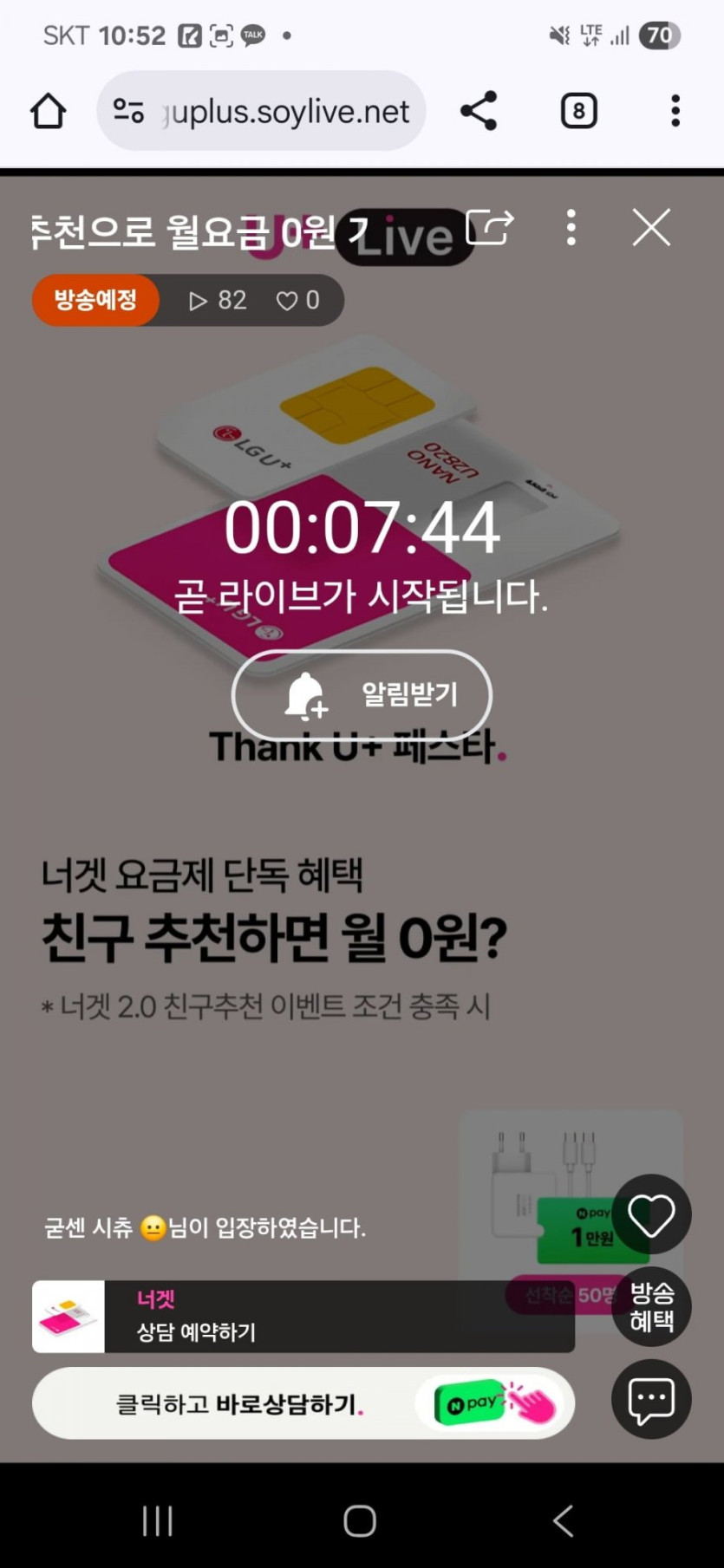Open the live player's more options
This screenshot has height=1568, width=724.
571,227
